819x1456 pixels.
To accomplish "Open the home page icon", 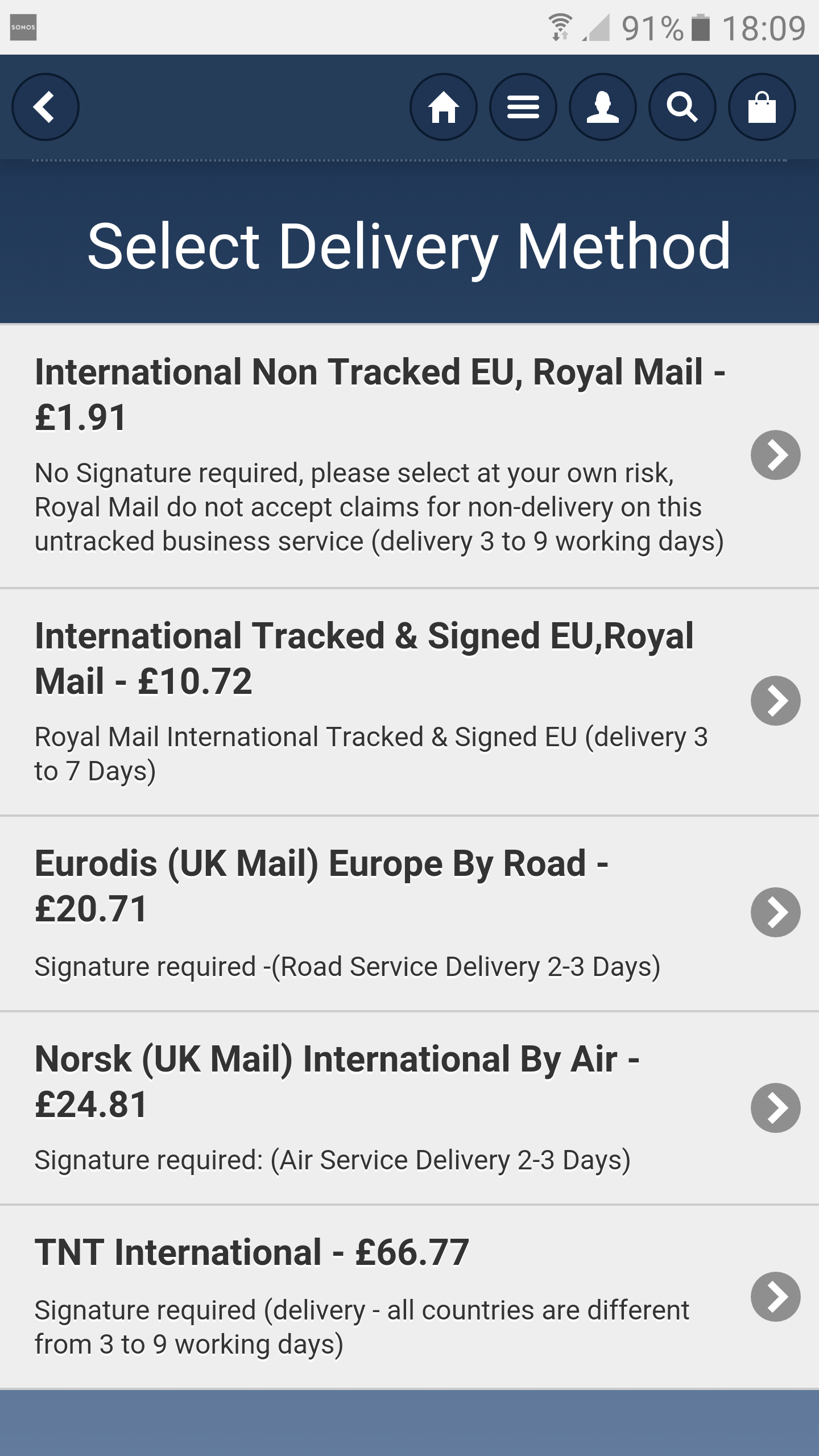I will click(444, 107).
